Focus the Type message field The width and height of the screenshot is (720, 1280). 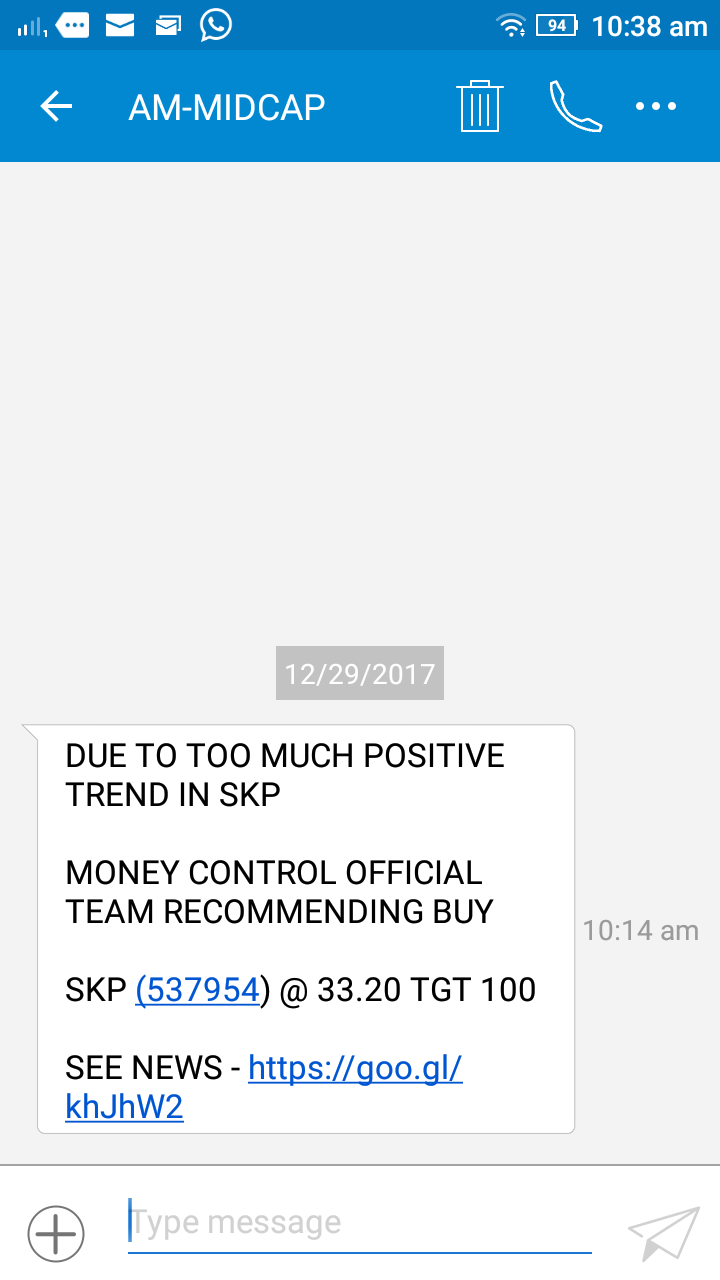click(x=360, y=1224)
